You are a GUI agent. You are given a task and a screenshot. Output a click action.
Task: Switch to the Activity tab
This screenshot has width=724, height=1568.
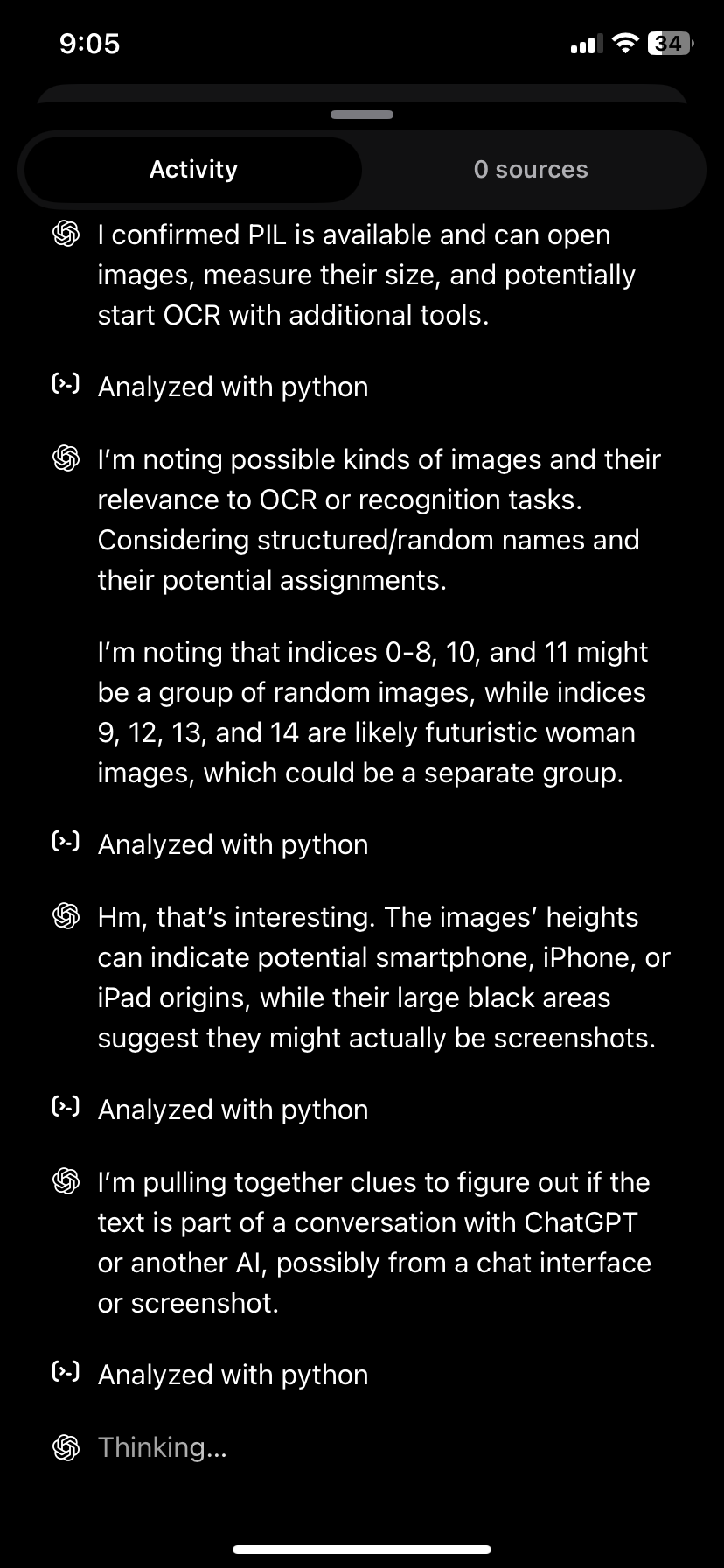click(193, 170)
